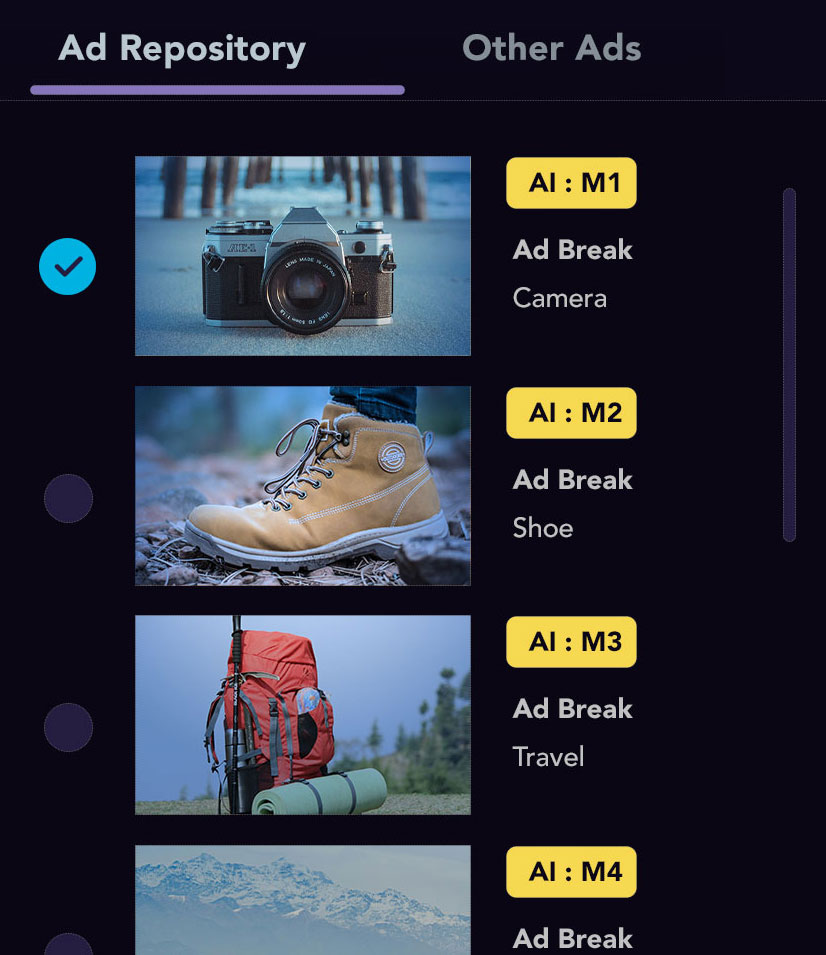
Task: Click the AI : M1 badge
Action: coord(570,183)
